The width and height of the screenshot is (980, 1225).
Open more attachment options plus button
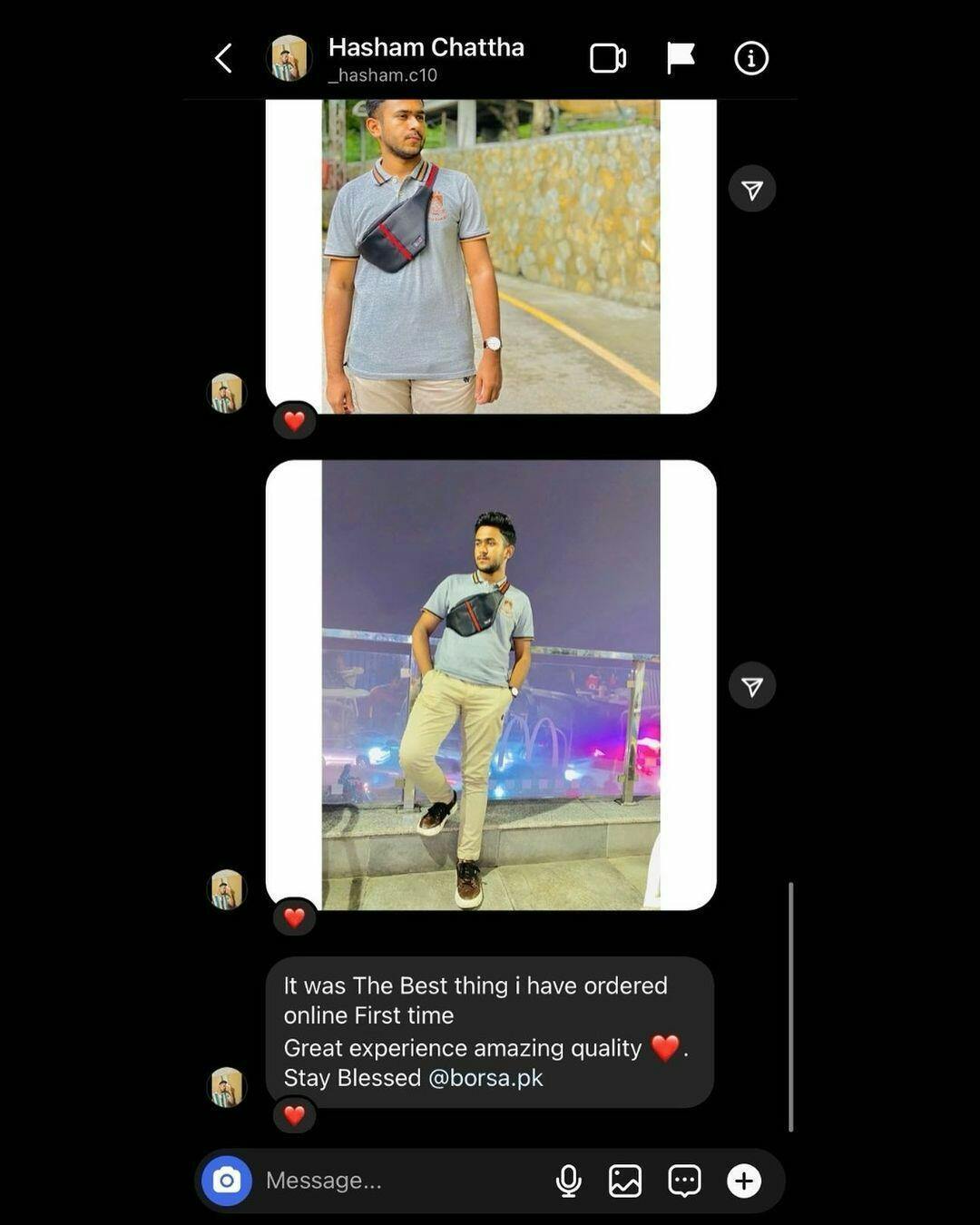point(744,1181)
